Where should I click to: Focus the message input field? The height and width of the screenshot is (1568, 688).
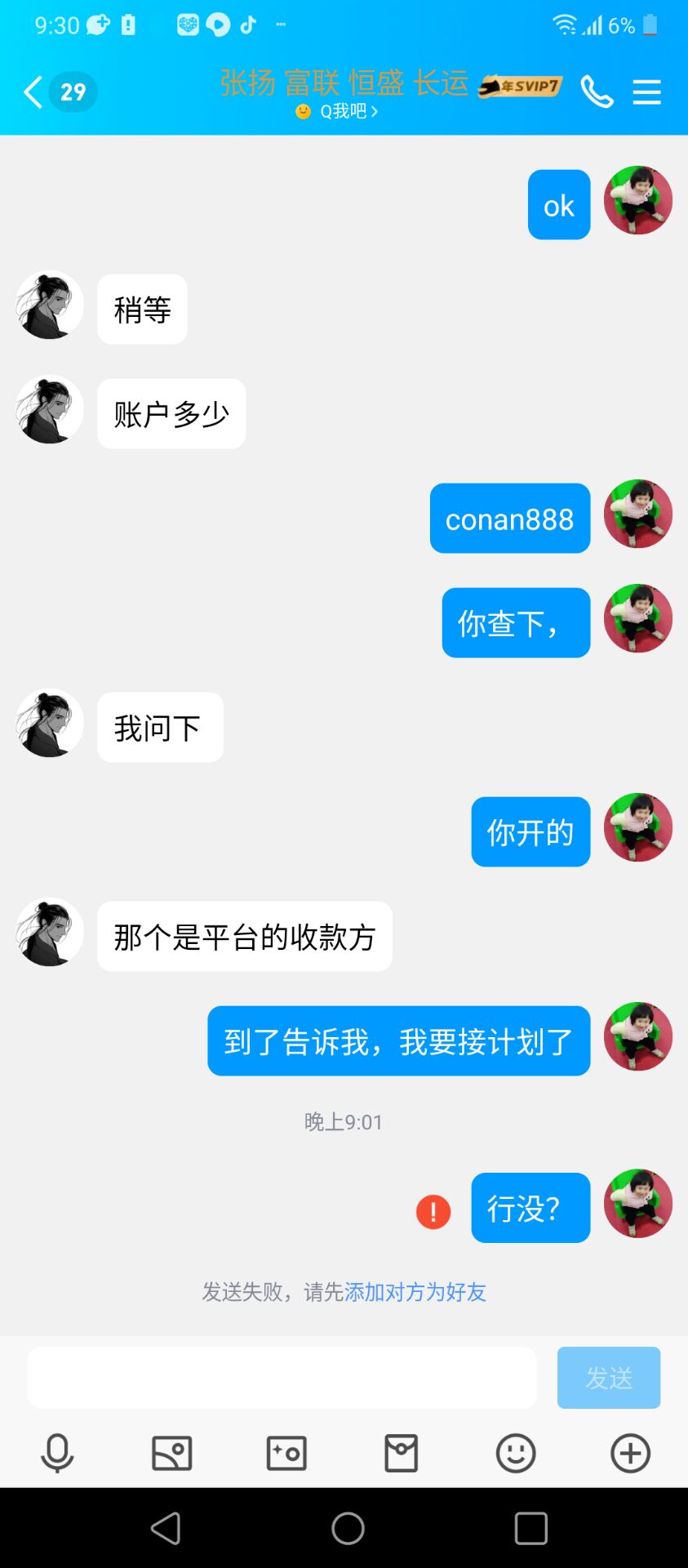(282, 1378)
